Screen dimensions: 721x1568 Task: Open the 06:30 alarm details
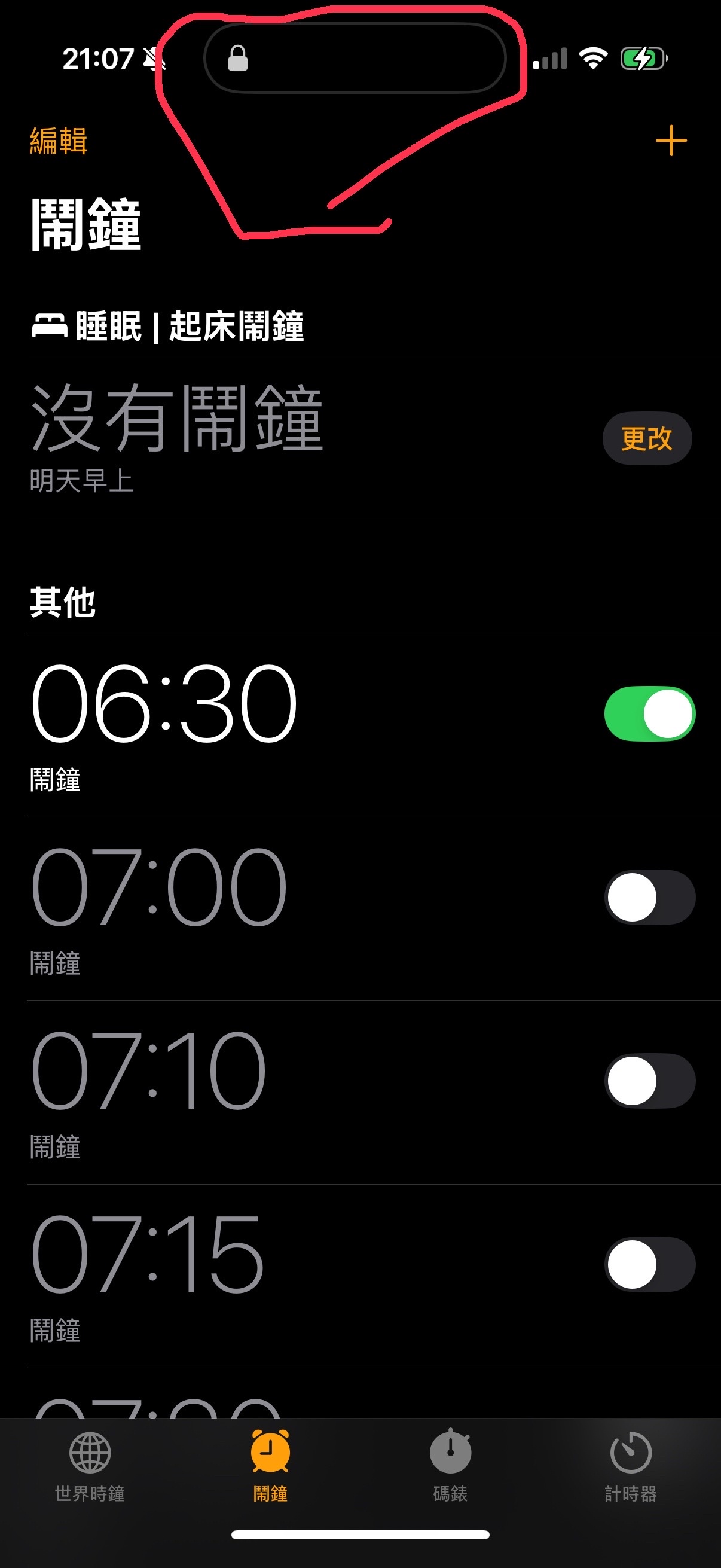point(304,726)
